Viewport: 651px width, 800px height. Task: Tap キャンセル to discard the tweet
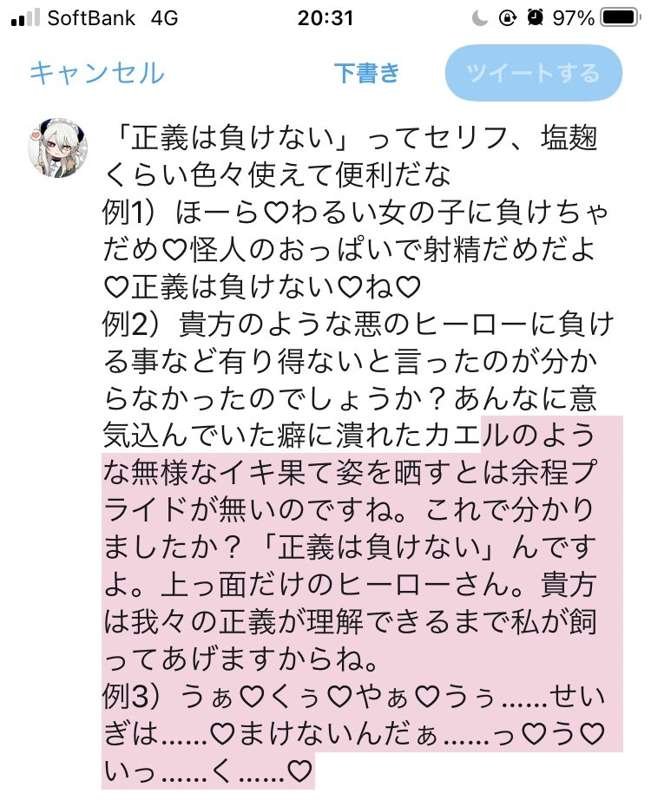(x=96, y=73)
